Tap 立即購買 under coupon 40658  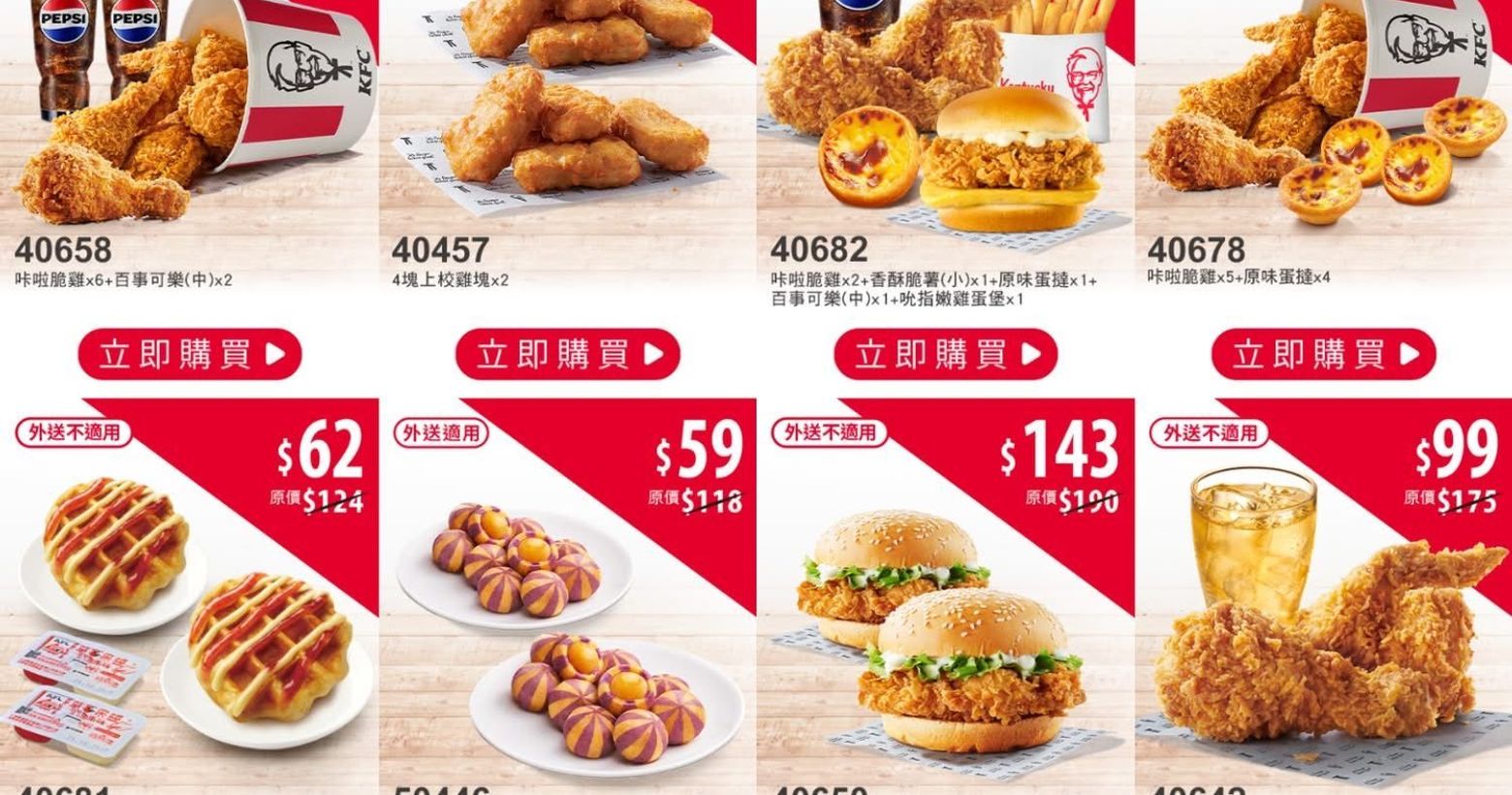click(x=190, y=355)
